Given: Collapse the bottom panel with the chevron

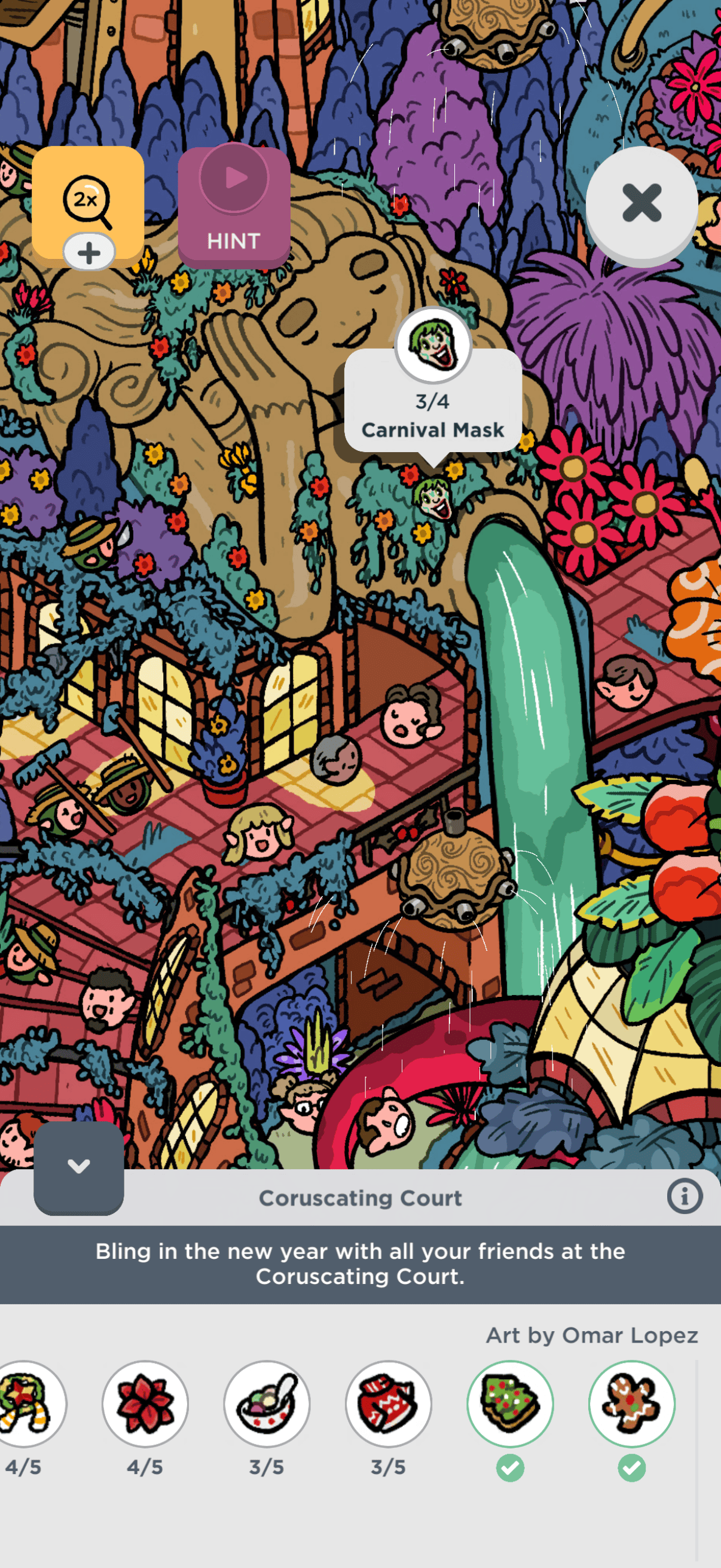Looking at the screenshot, I should click(78, 1166).
